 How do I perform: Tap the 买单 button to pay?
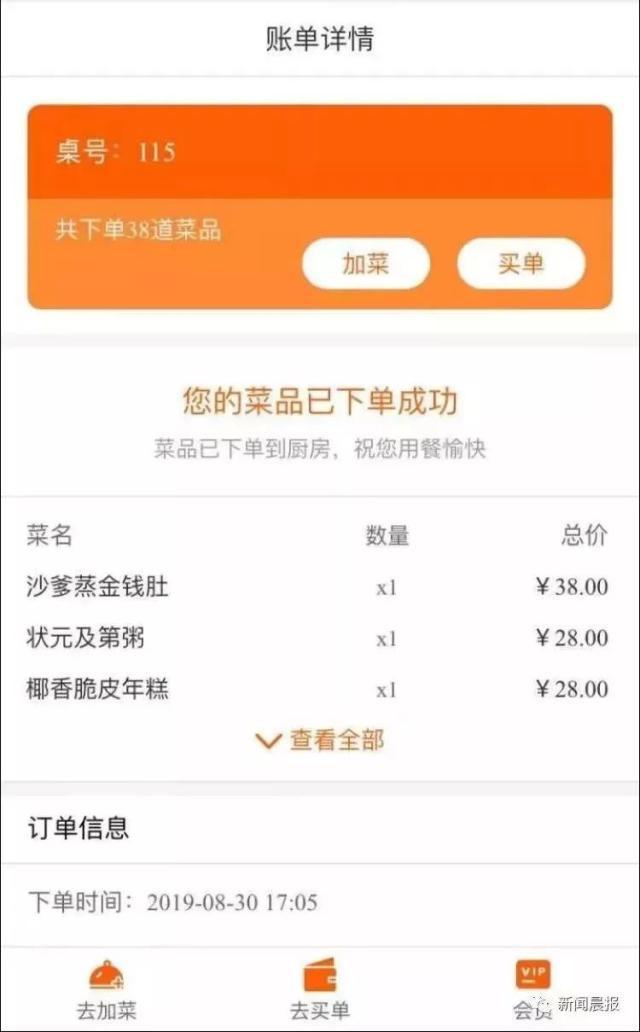pyautogui.click(x=521, y=264)
